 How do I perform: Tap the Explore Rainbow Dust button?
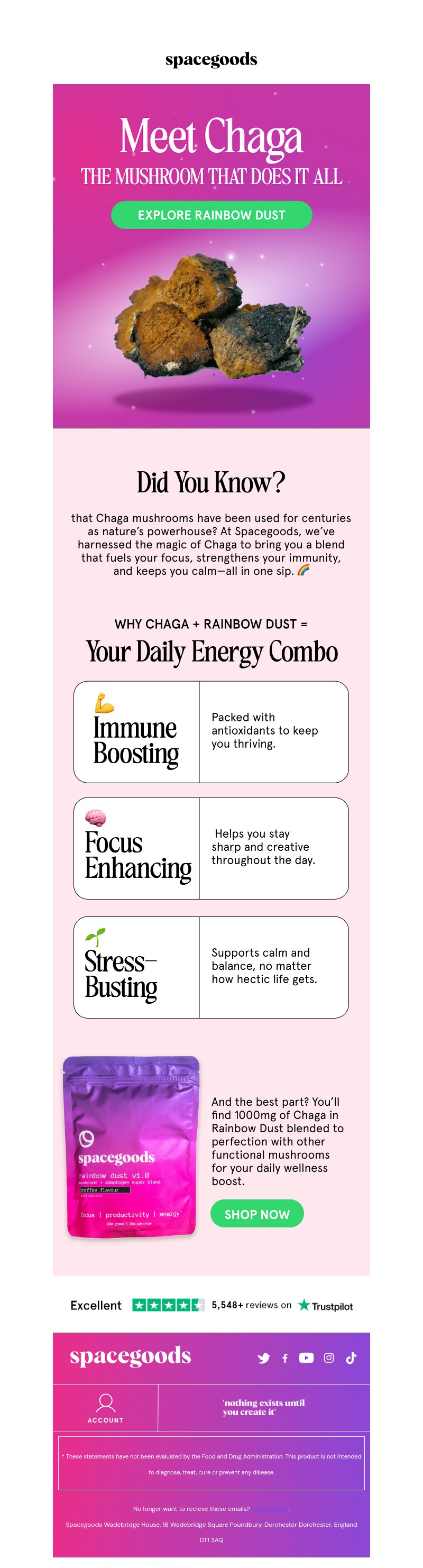click(x=211, y=215)
